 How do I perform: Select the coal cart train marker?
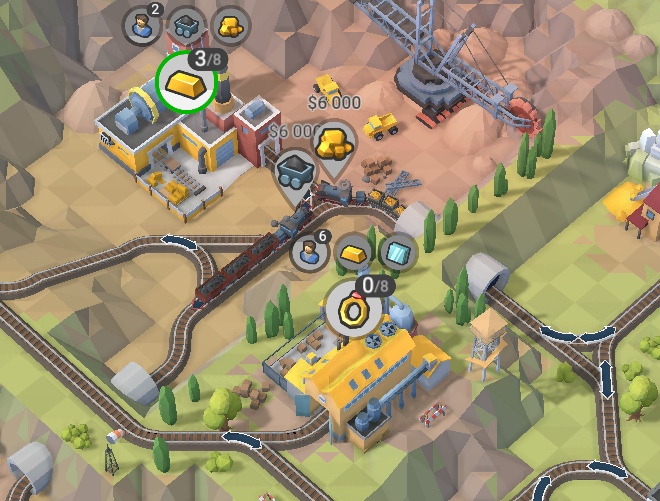(294, 171)
